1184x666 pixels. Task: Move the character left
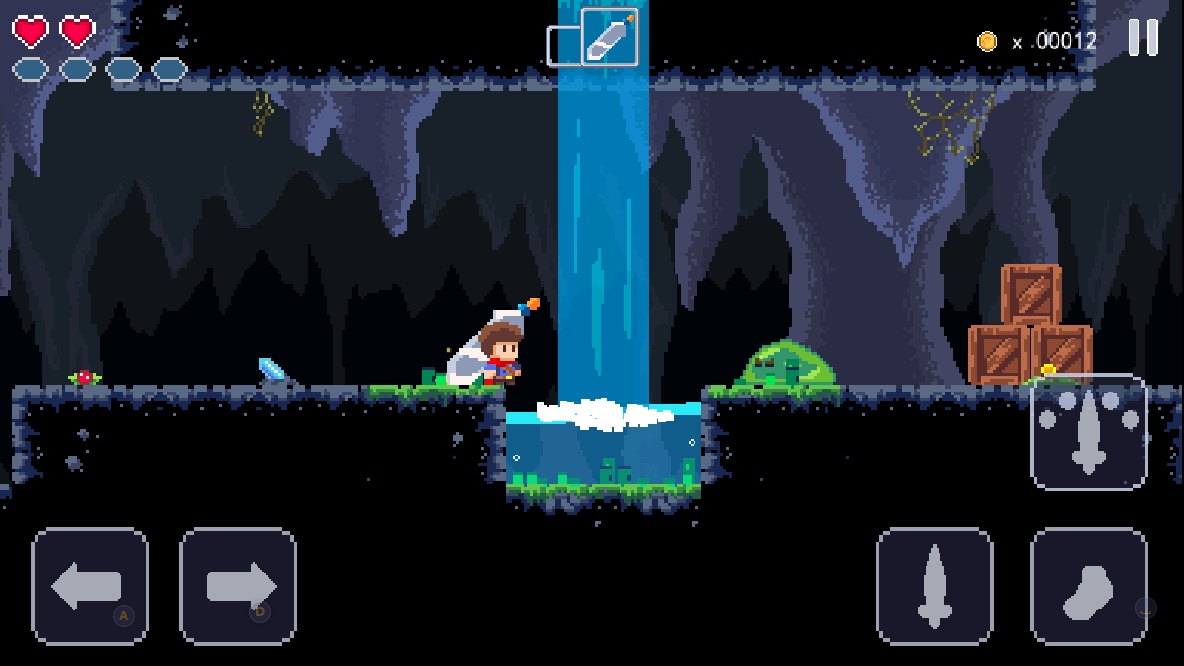90,586
